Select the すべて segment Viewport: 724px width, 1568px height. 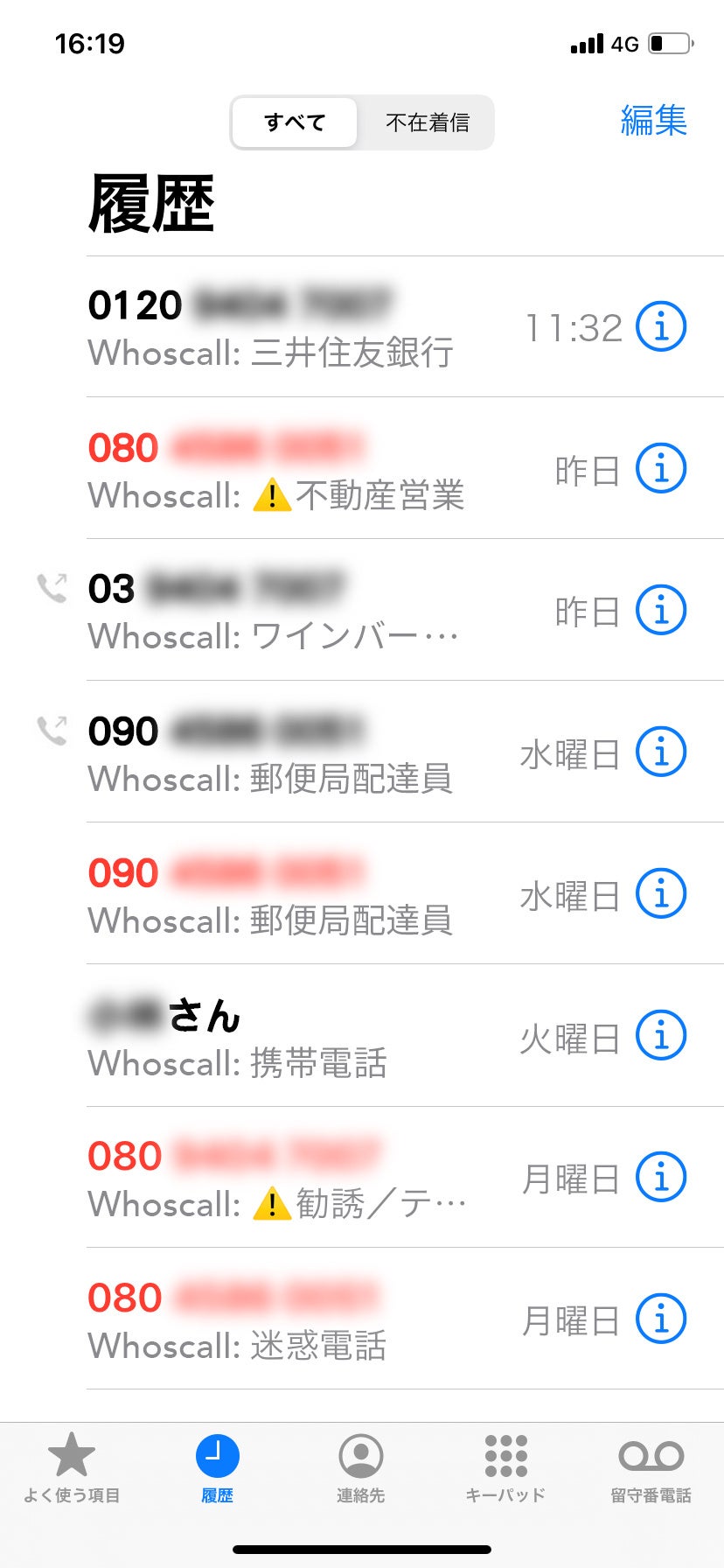[x=295, y=122]
